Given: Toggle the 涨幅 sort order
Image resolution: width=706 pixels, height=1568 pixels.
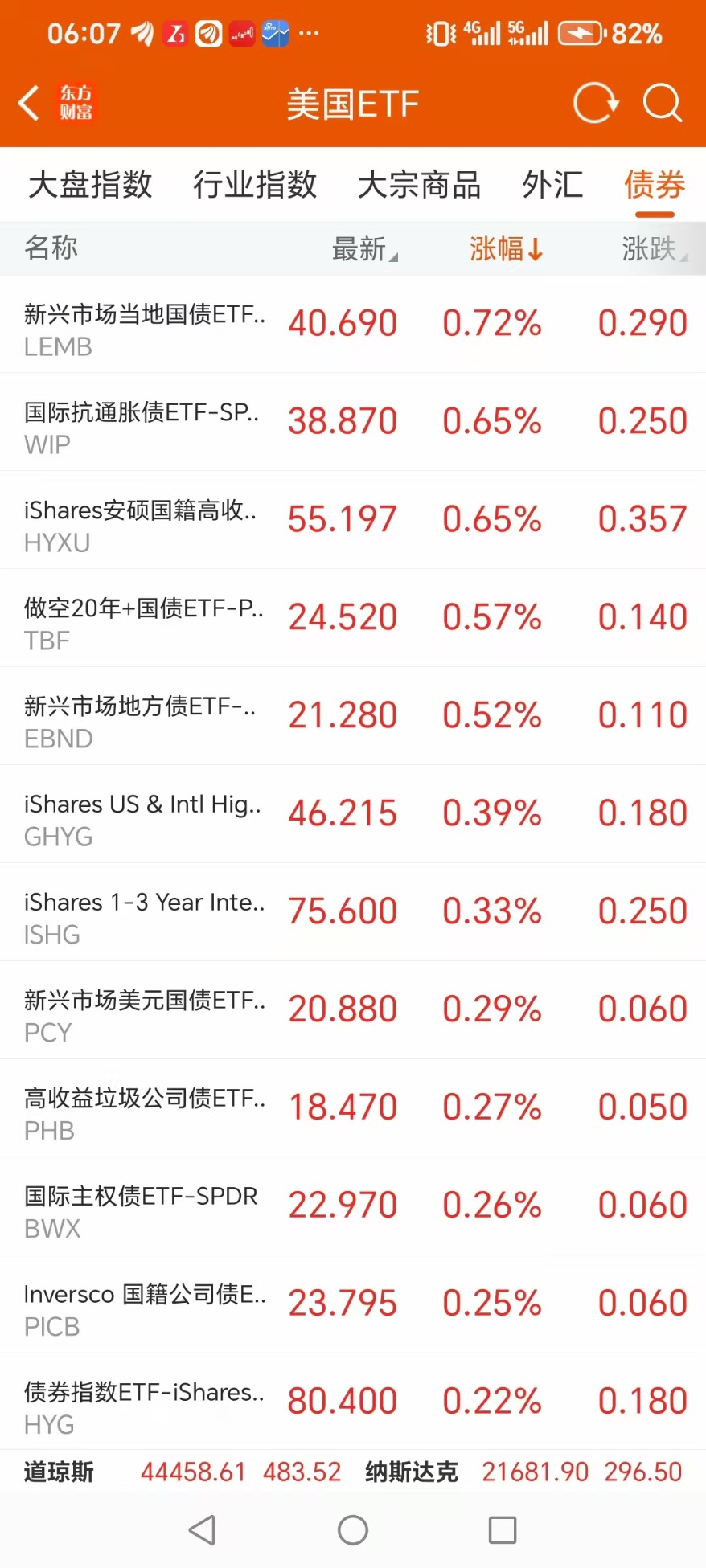Looking at the screenshot, I should (x=507, y=248).
